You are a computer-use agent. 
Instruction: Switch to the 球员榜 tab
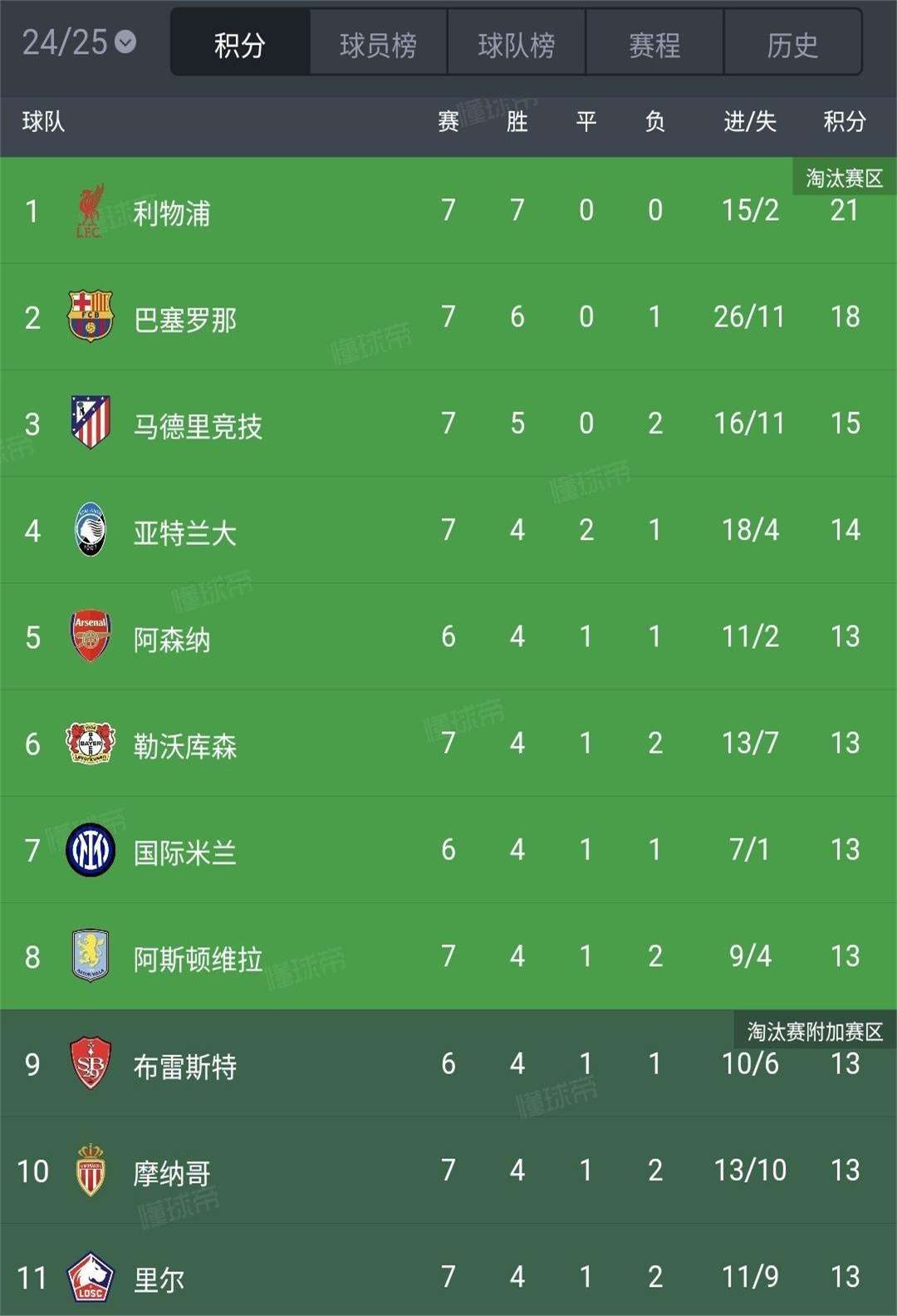376,42
